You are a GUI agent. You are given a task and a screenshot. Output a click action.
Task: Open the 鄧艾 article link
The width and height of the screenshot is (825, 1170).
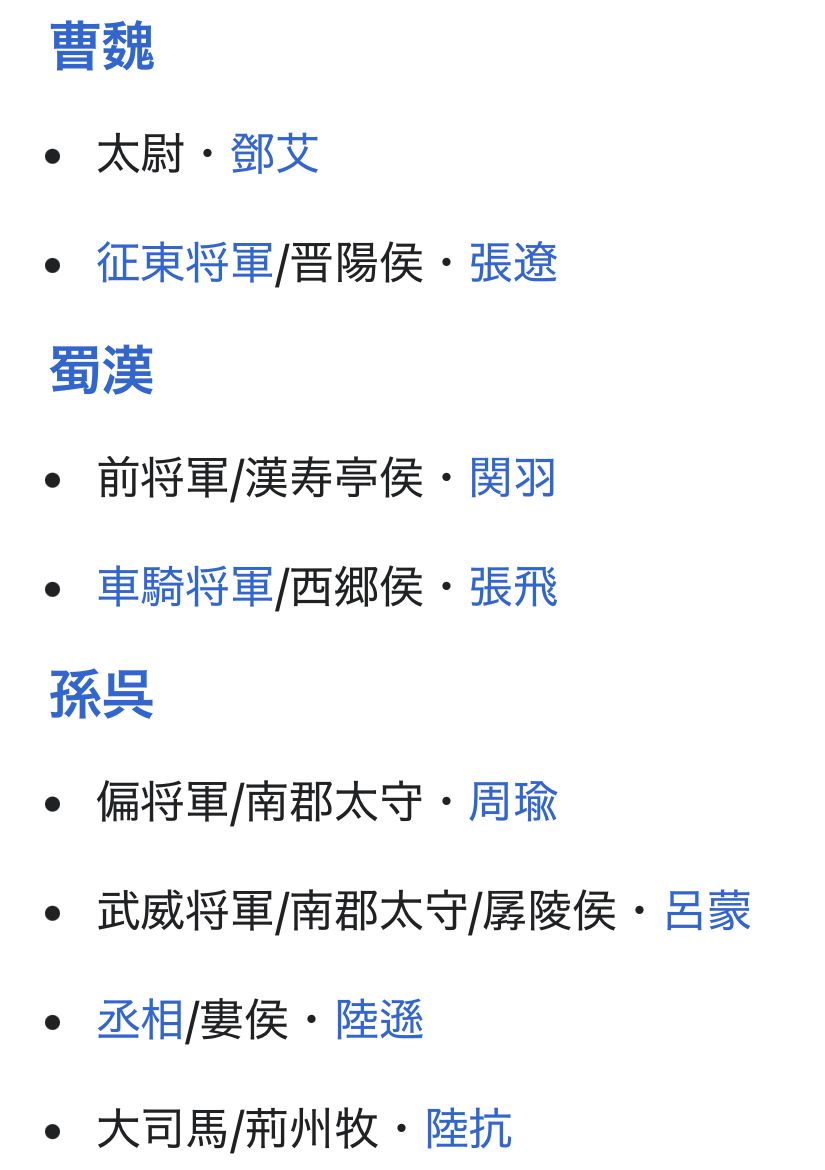coord(274,155)
